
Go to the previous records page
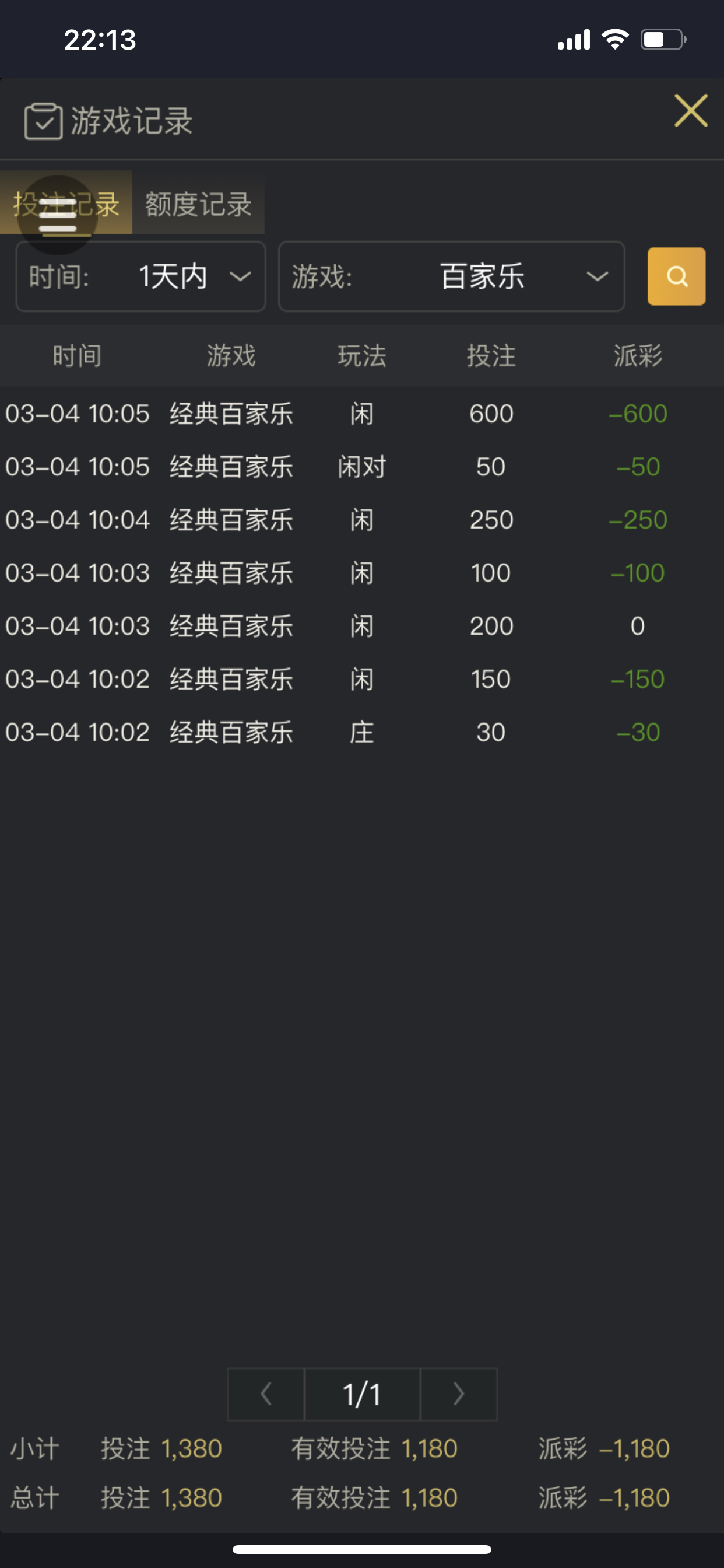point(266,1394)
